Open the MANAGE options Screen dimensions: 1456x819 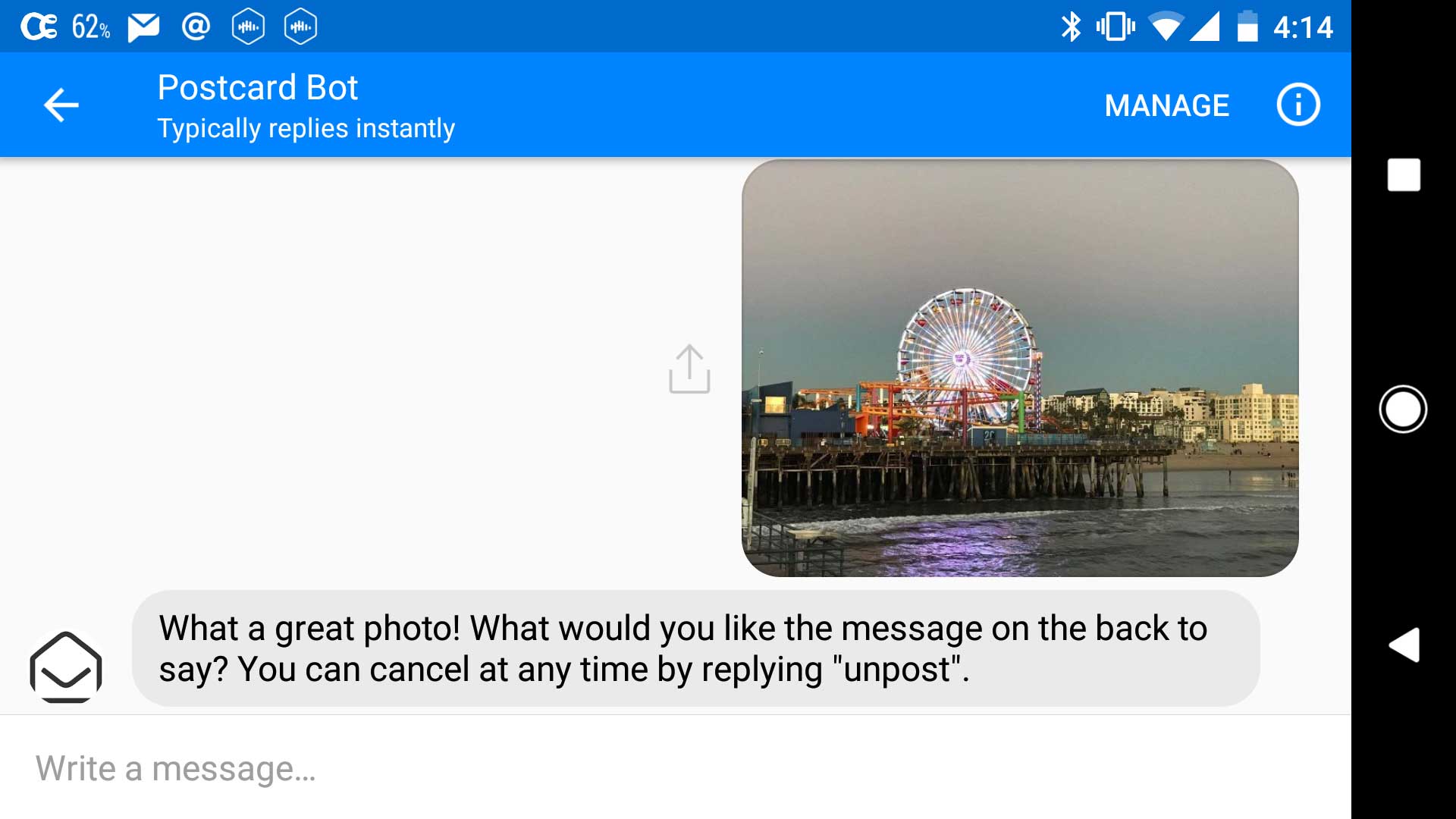[x=1166, y=105]
